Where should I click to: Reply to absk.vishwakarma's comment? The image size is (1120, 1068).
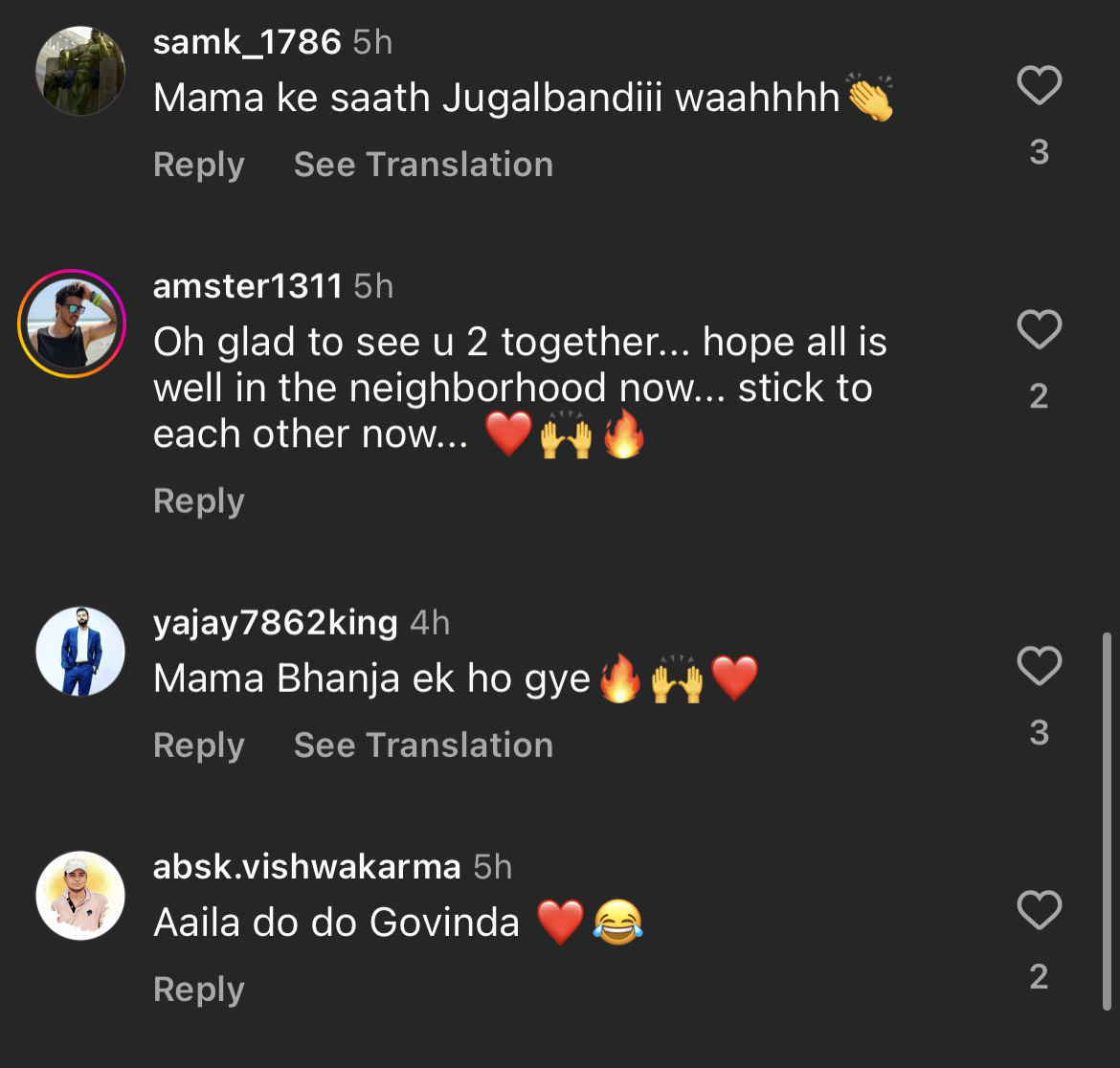pos(199,990)
